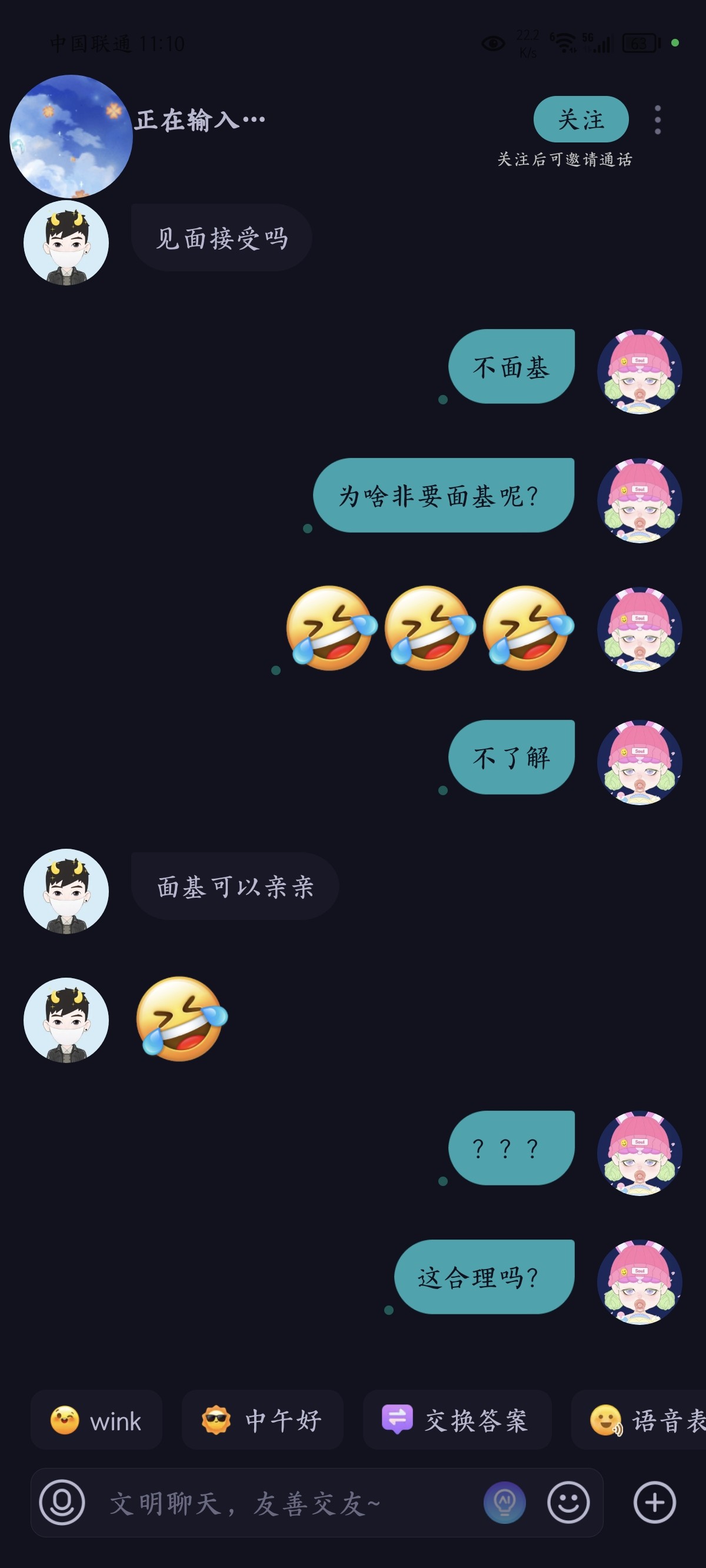
Task: Tap the pink-hat avatar beside 不面基
Action: pyautogui.click(x=640, y=371)
